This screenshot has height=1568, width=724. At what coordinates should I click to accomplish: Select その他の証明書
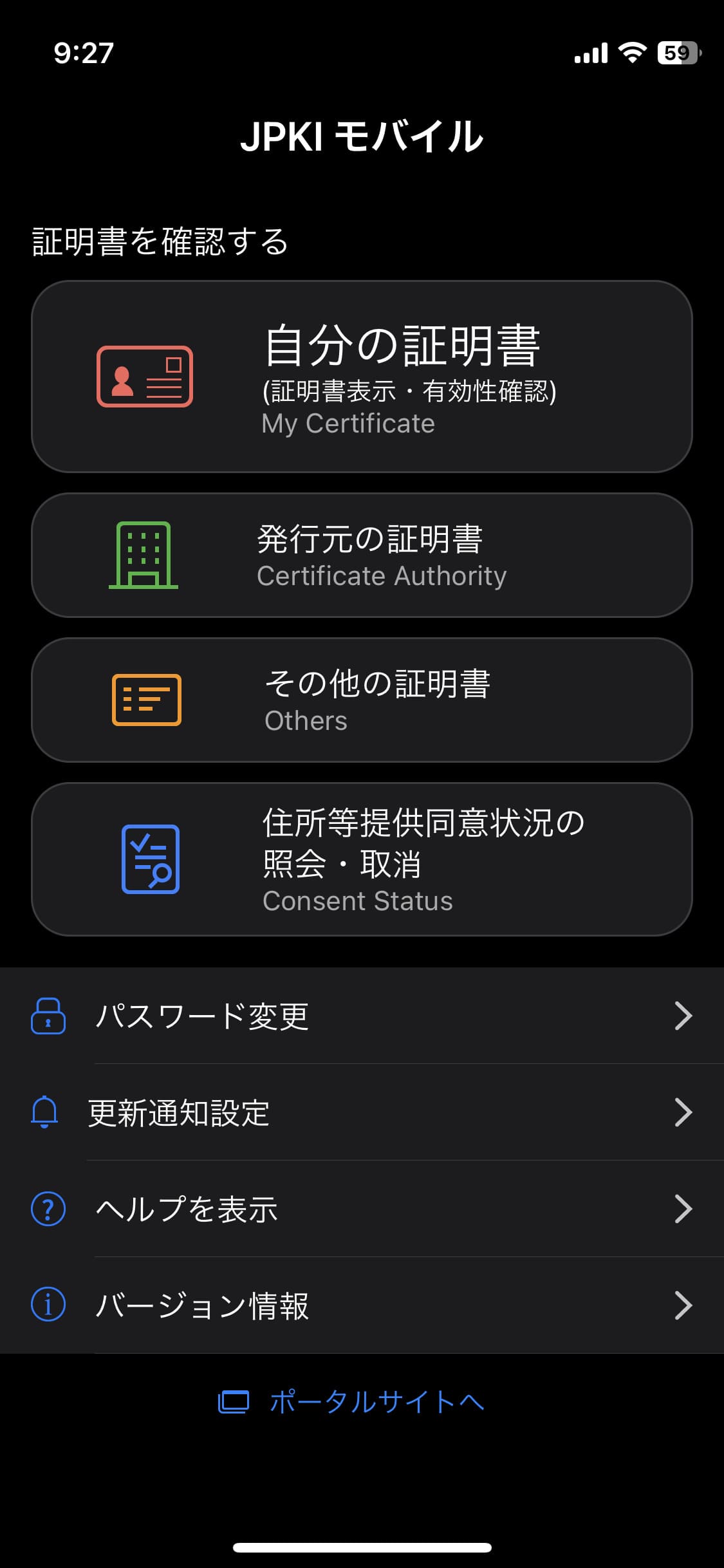point(362,699)
